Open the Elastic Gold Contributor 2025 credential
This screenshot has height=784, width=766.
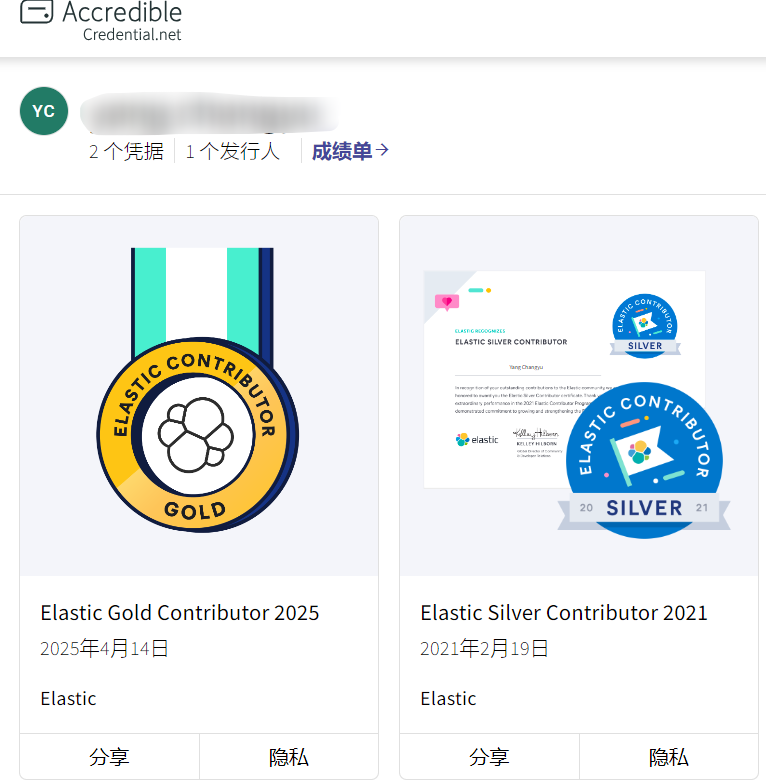click(180, 612)
